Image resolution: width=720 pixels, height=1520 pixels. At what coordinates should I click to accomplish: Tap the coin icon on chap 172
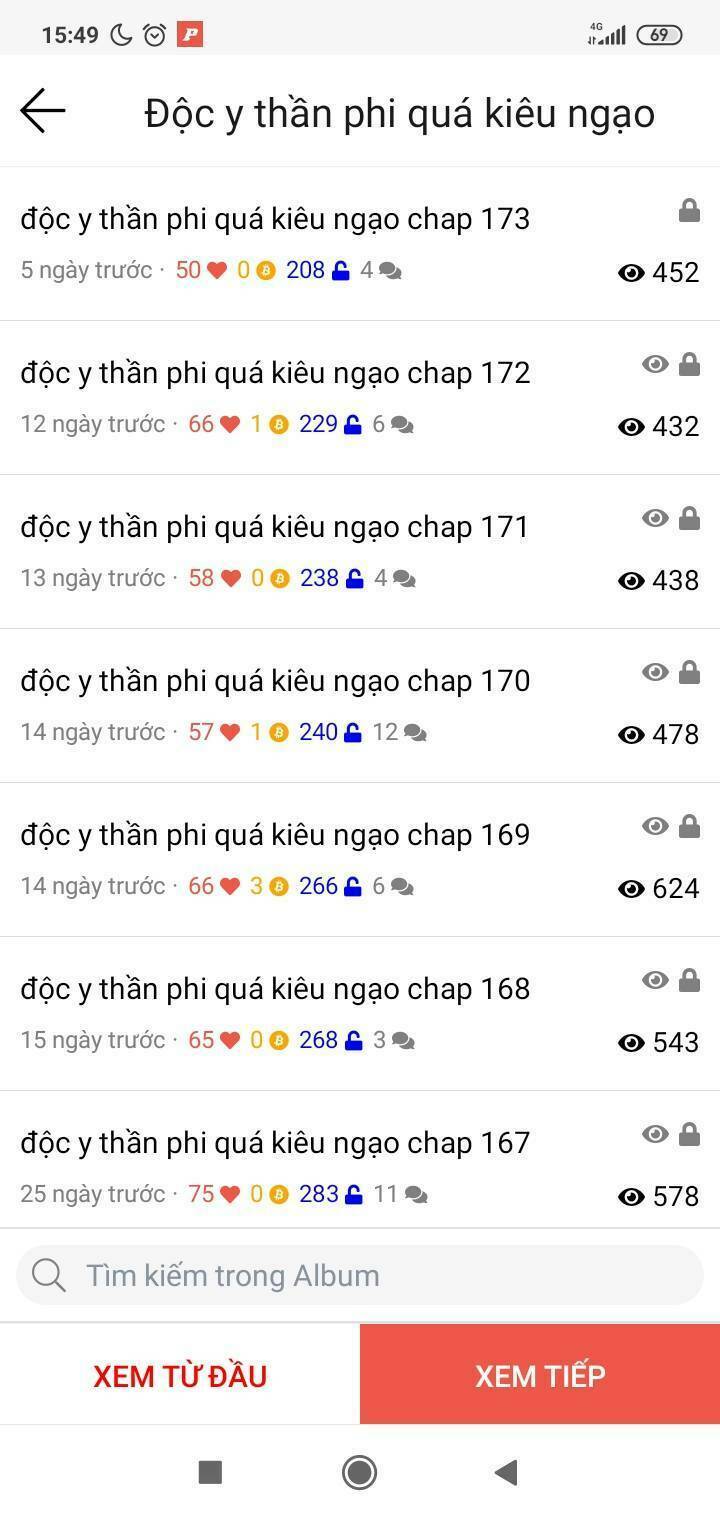coord(278,424)
